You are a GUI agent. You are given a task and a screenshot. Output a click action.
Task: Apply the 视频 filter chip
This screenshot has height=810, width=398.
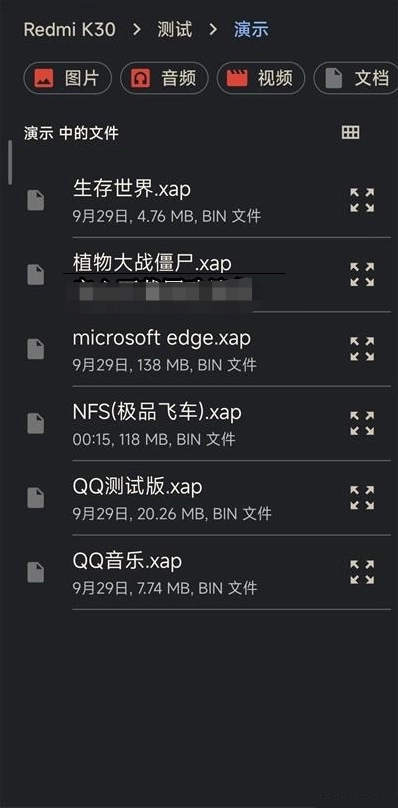coord(261,78)
